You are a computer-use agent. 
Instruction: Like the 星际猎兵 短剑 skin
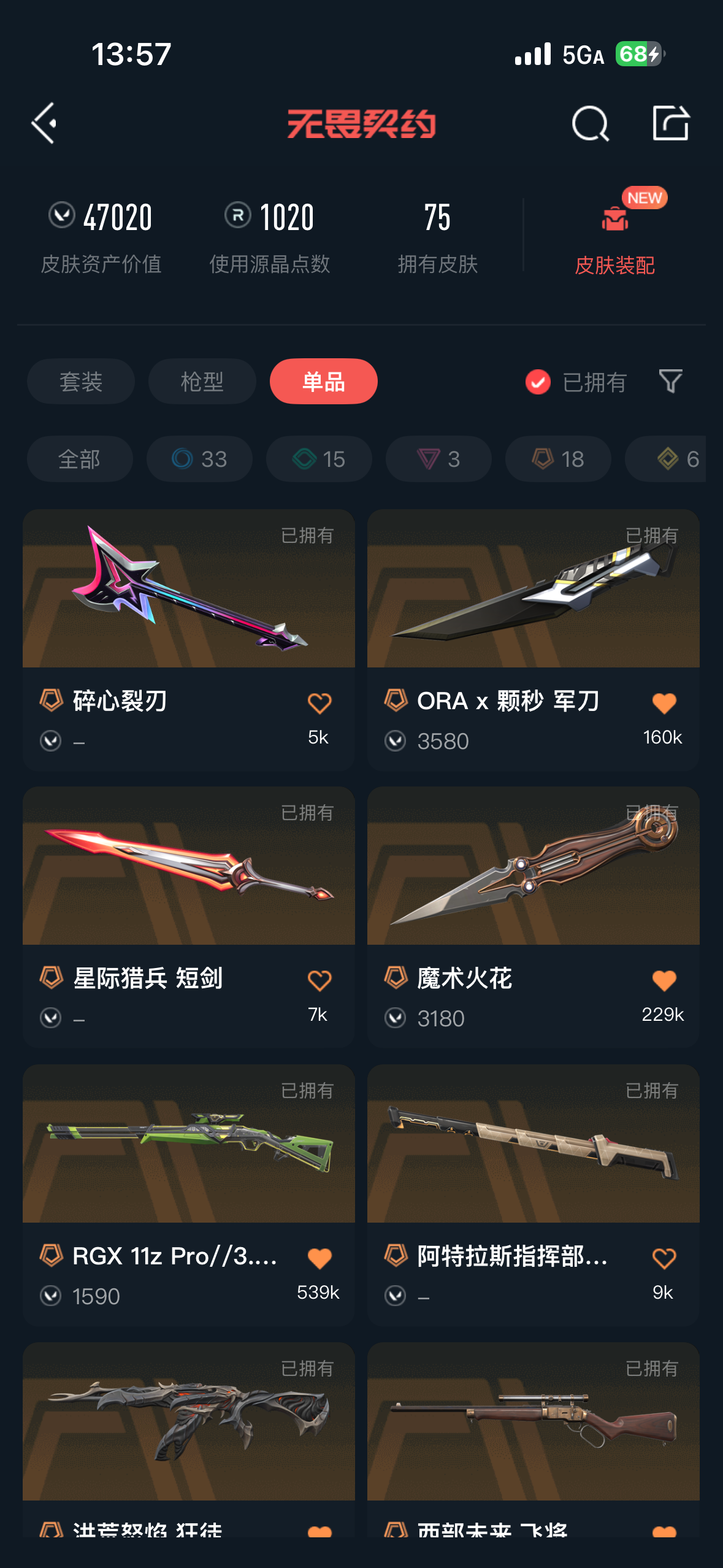tap(319, 980)
